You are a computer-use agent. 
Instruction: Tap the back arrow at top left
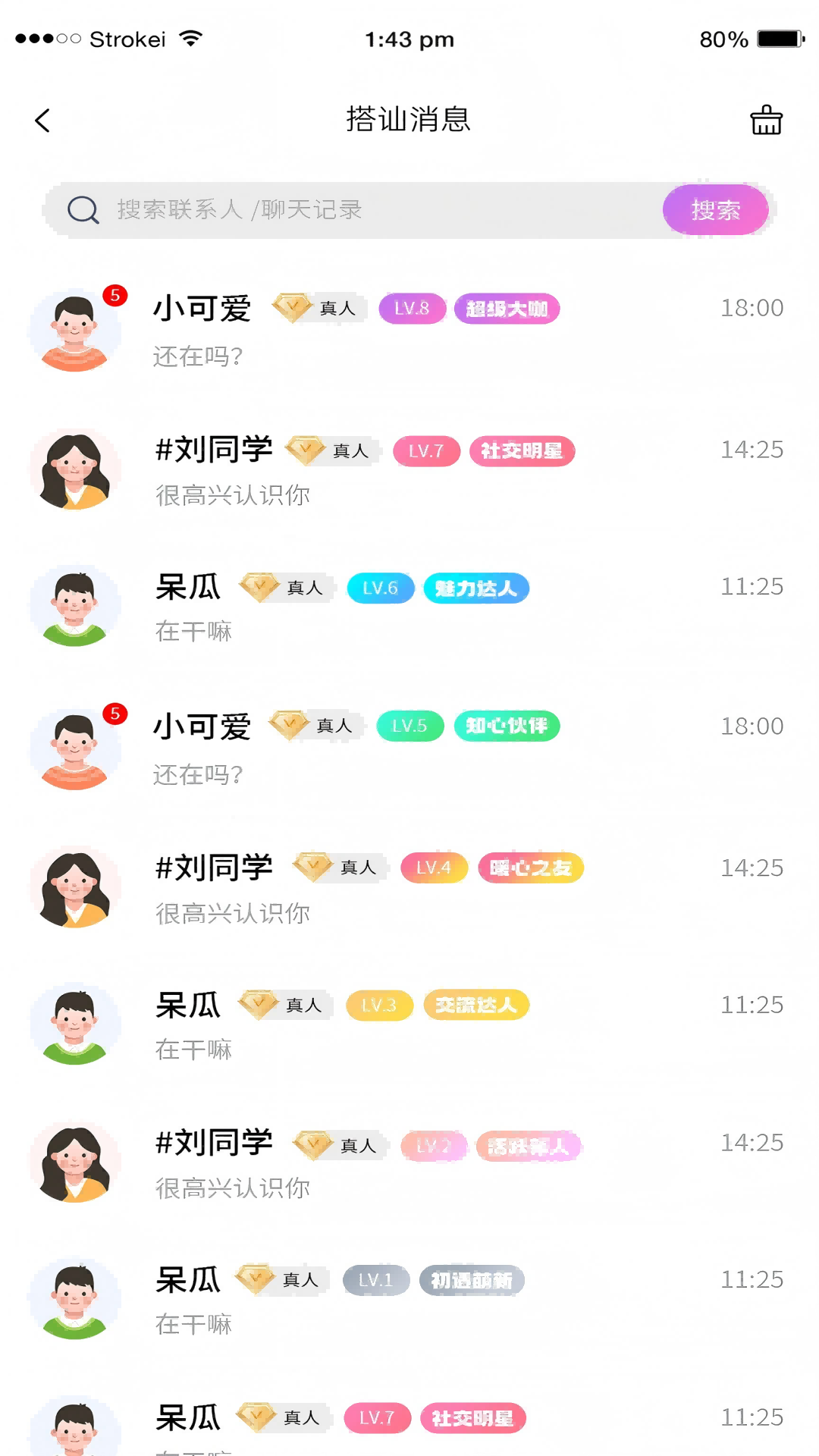pos(43,120)
